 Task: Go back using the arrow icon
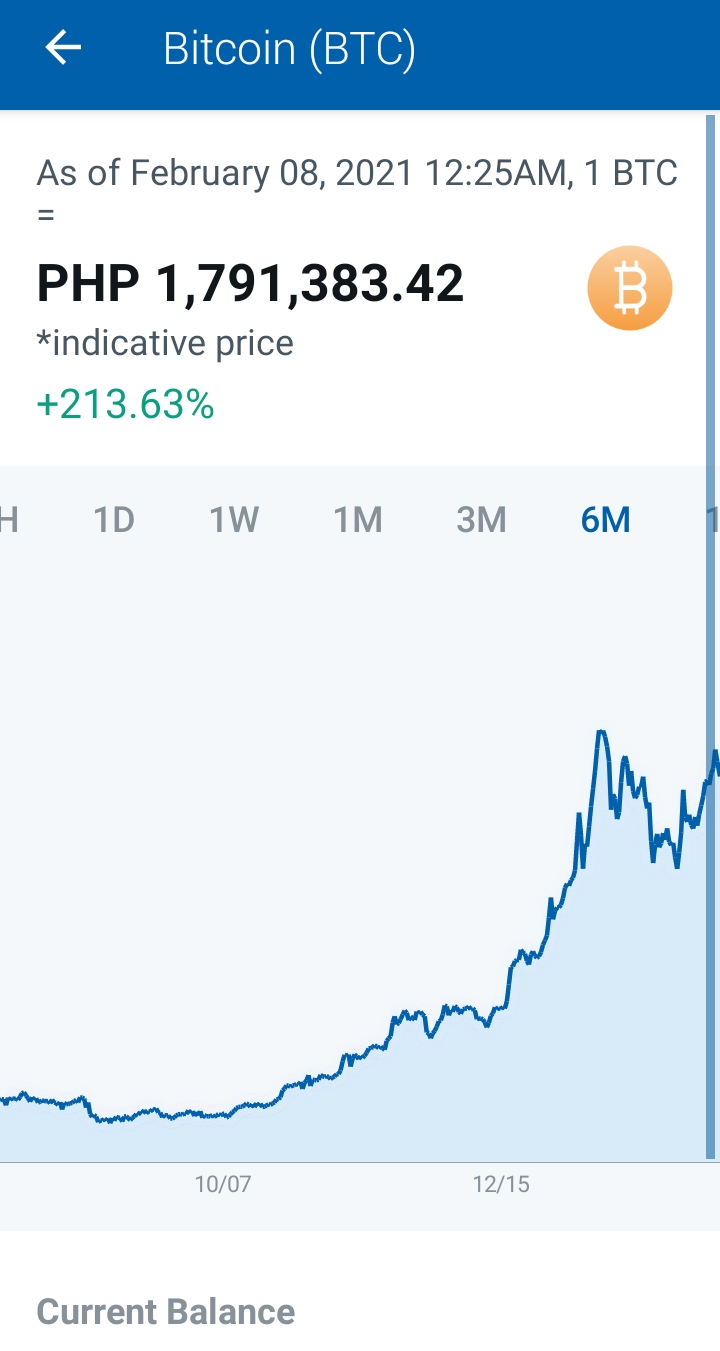point(63,48)
